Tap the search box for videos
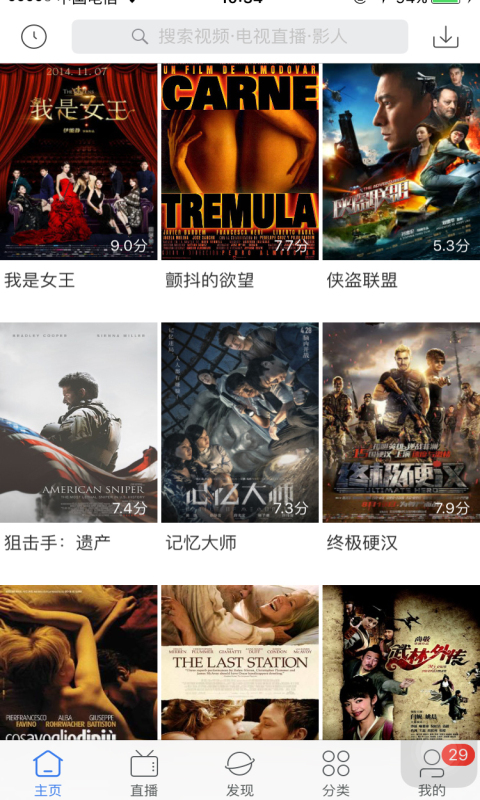The width and height of the screenshot is (480, 800). pyautogui.click(x=240, y=36)
